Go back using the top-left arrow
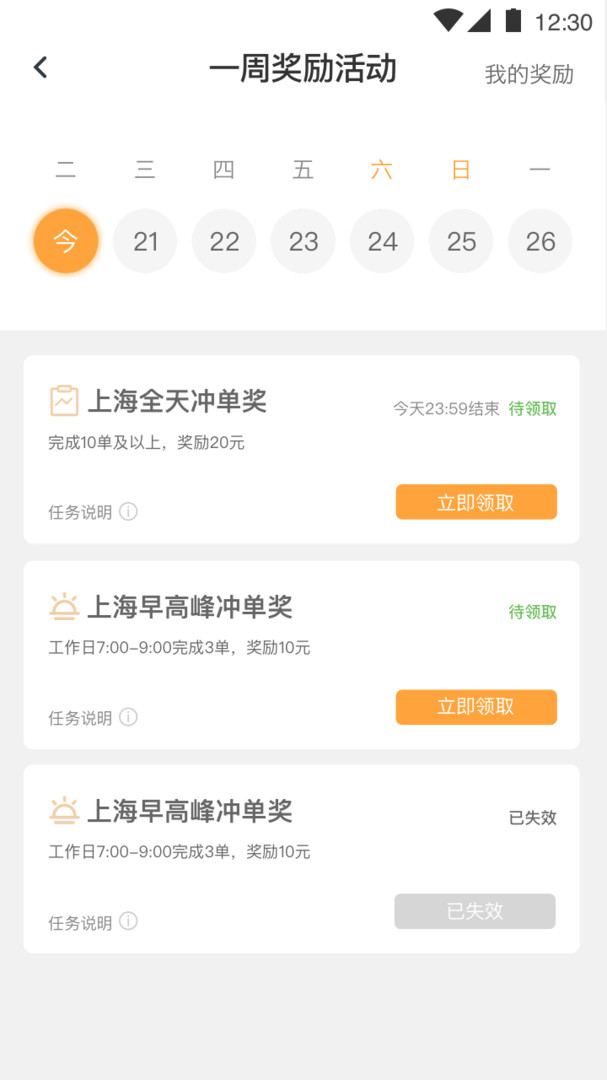 point(40,68)
